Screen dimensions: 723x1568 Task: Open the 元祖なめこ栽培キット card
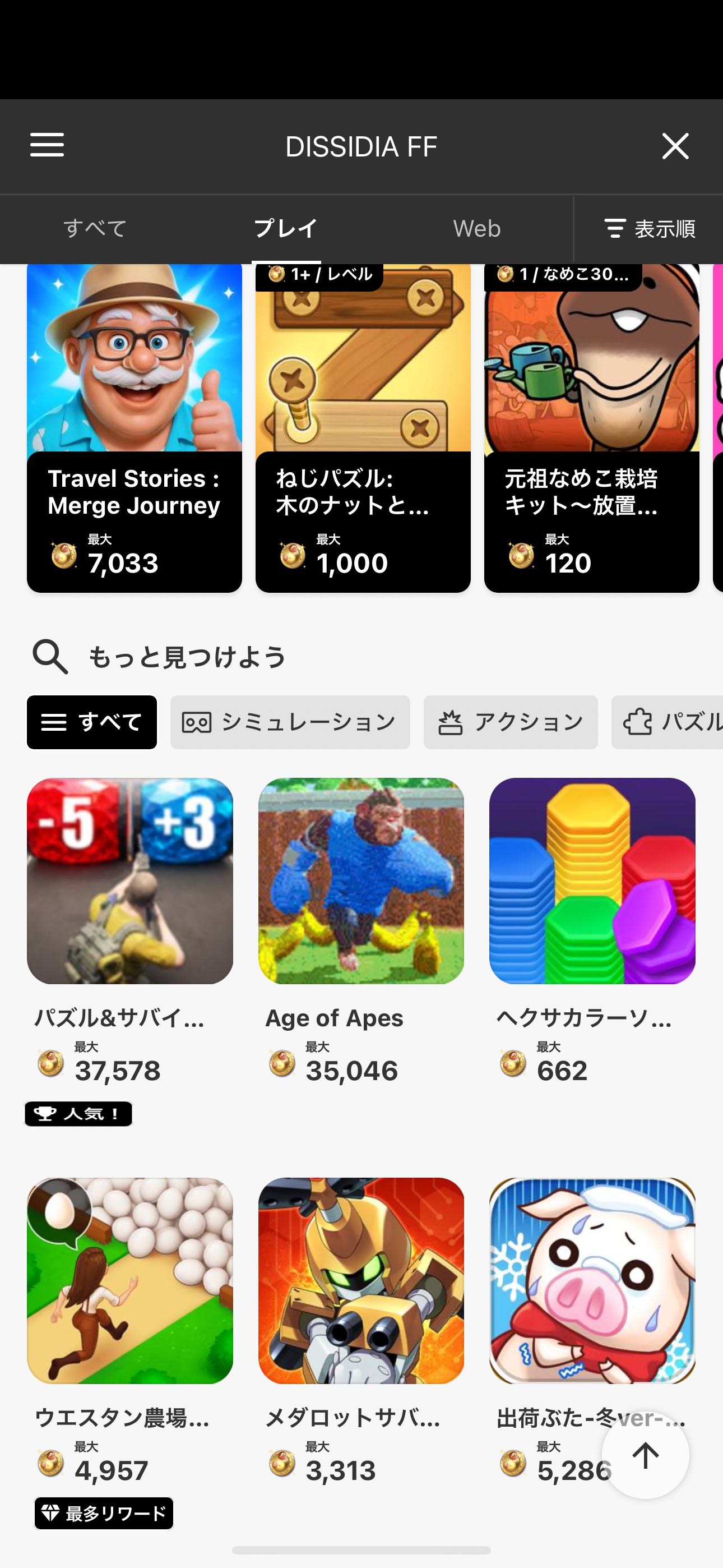coord(591,426)
